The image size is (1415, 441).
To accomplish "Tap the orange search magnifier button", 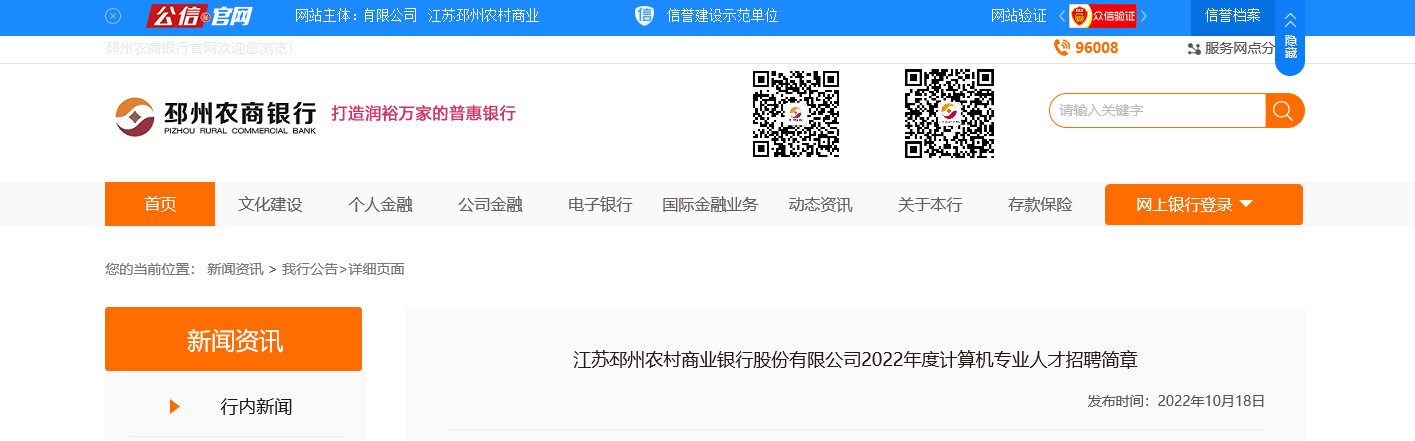I will click(1284, 110).
